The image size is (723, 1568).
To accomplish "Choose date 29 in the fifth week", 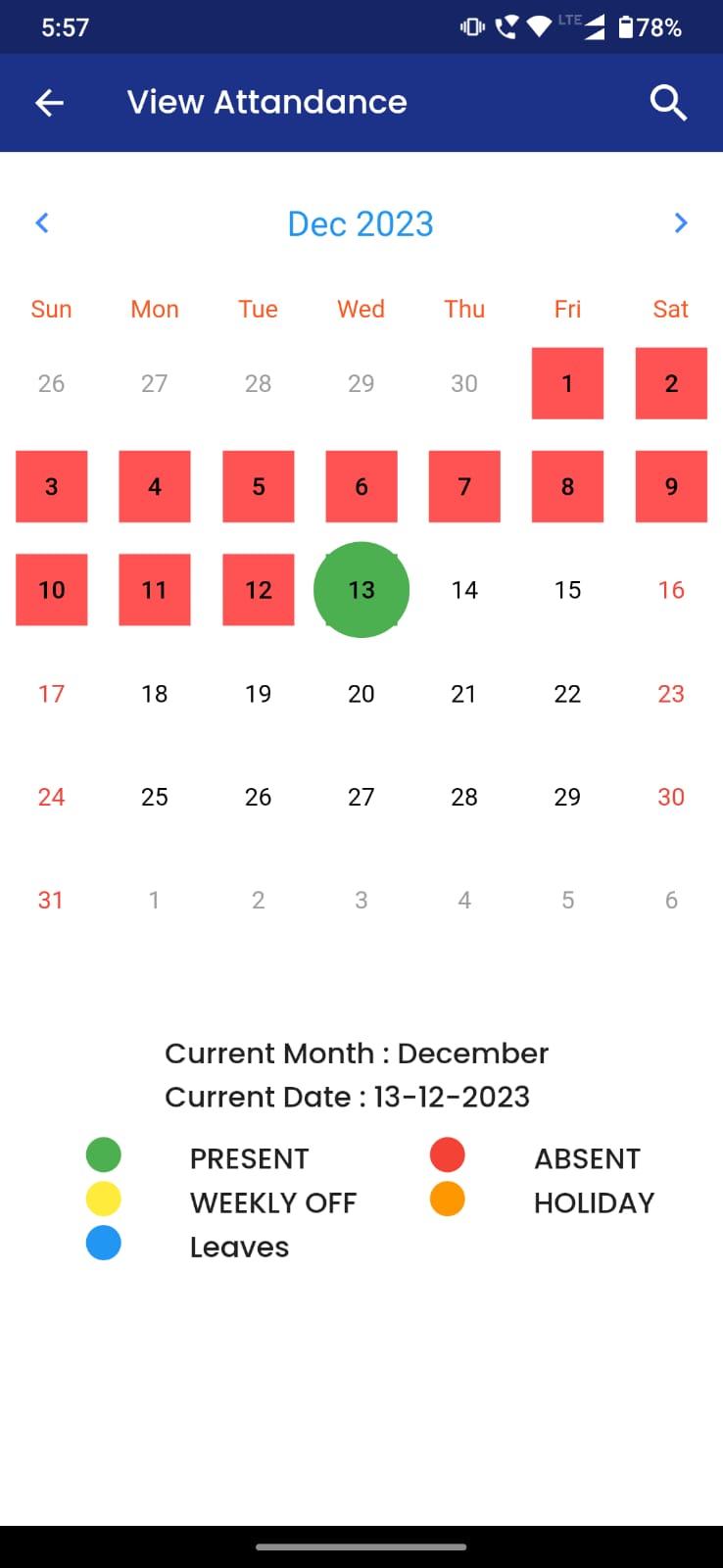I will tap(567, 797).
